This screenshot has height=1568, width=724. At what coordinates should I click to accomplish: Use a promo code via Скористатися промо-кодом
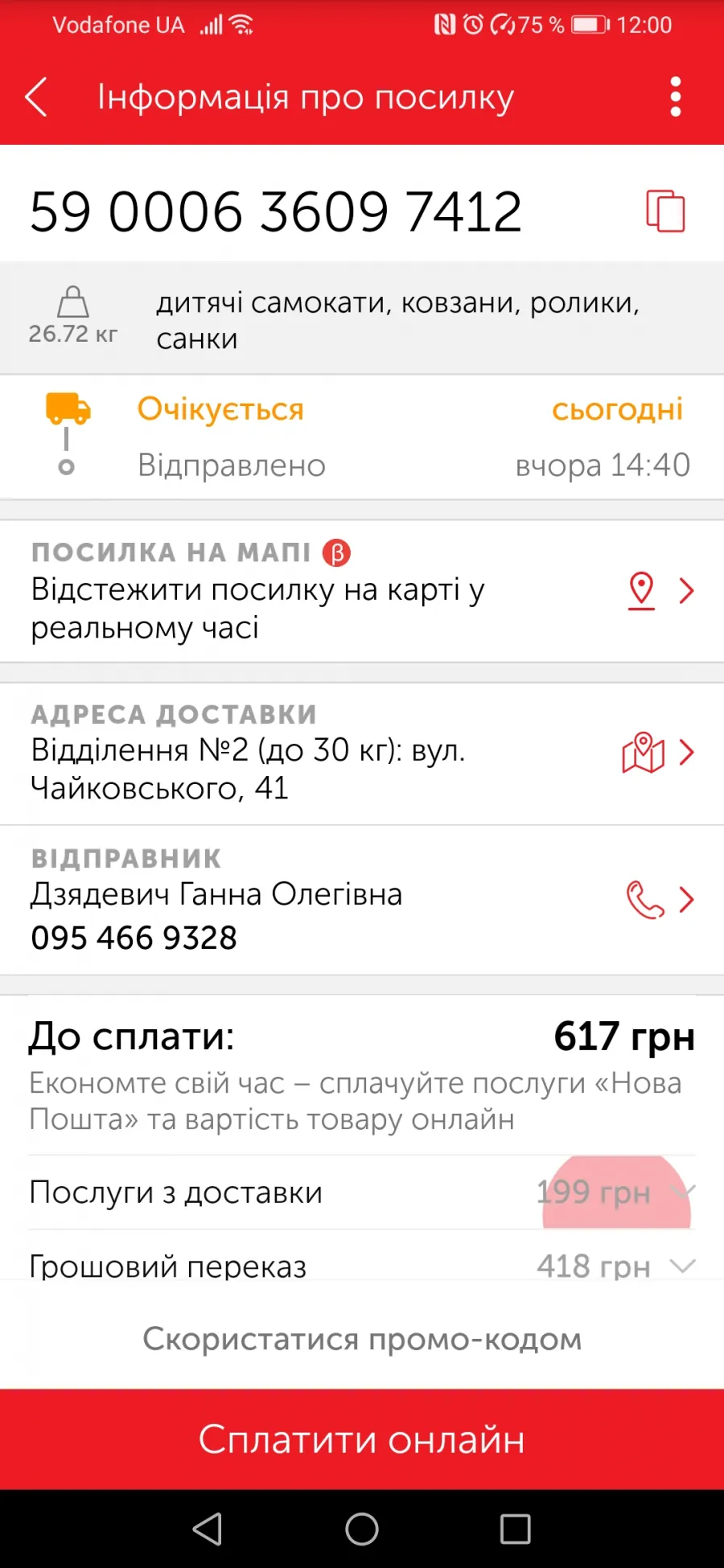(x=362, y=1340)
